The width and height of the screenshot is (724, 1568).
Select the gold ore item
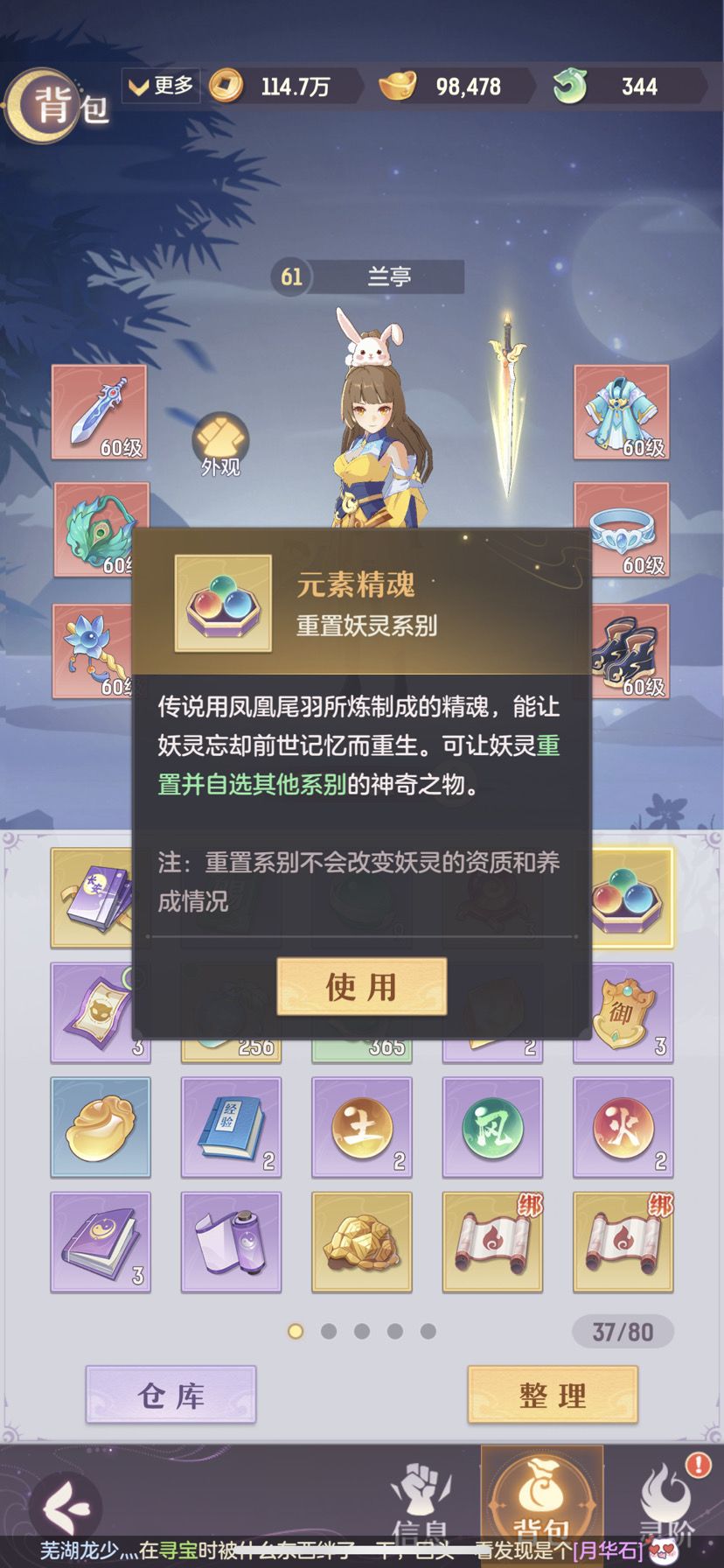click(362, 1242)
